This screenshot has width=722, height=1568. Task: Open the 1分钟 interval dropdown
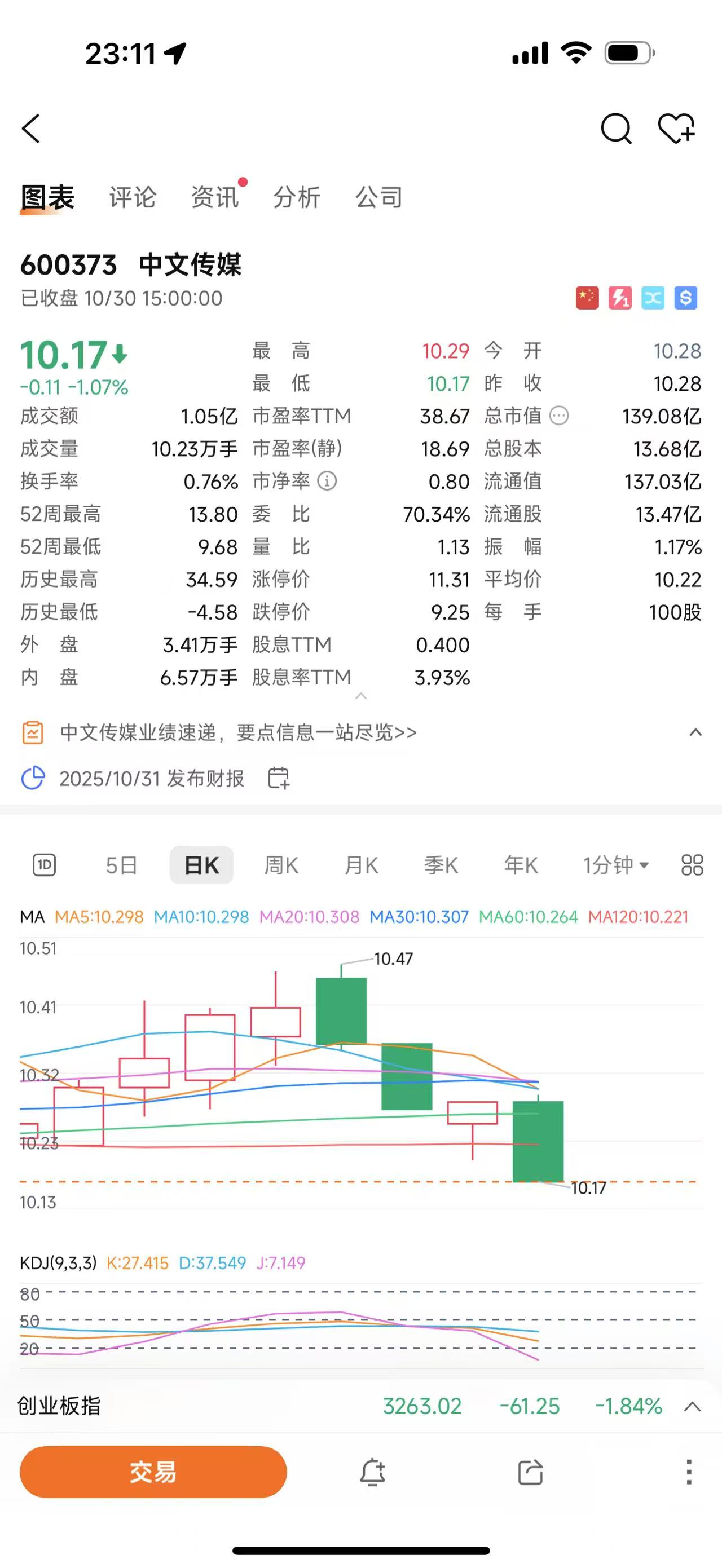615,865
